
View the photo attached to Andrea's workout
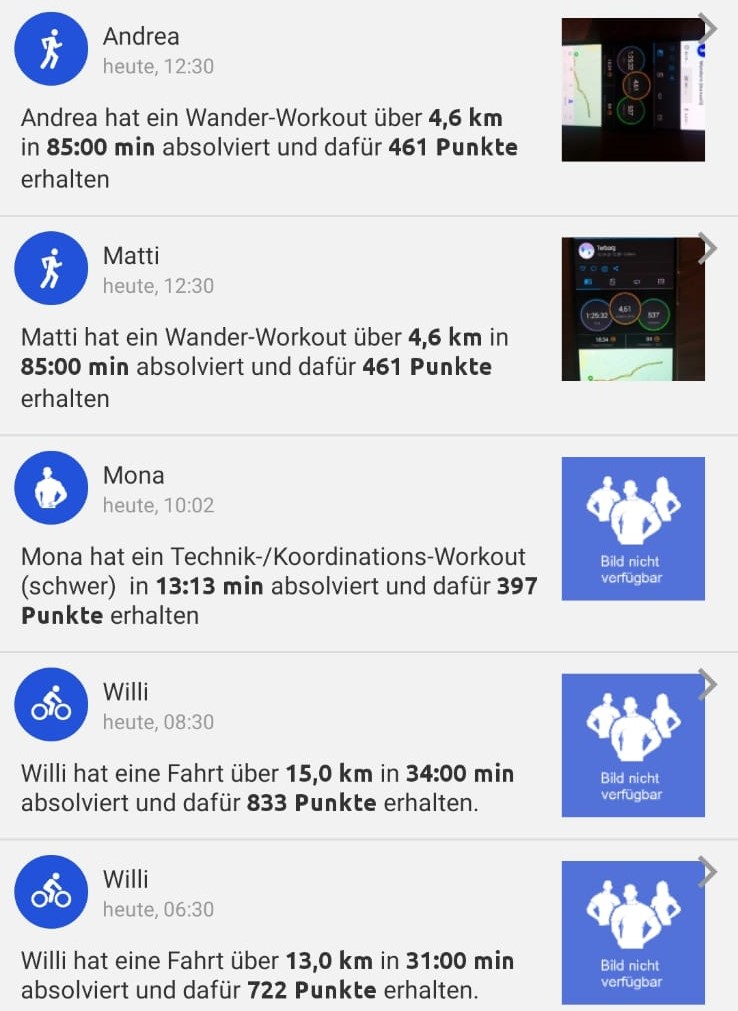(632, 90)
